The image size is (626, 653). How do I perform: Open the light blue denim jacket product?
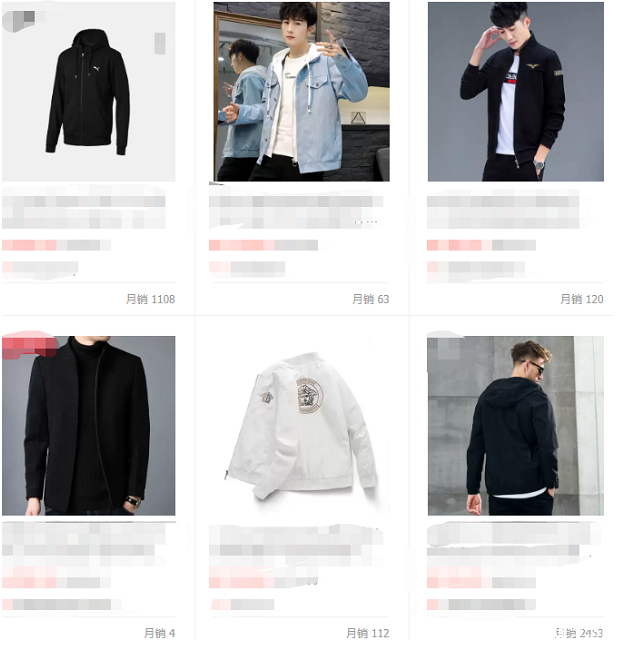pos(301,92)
